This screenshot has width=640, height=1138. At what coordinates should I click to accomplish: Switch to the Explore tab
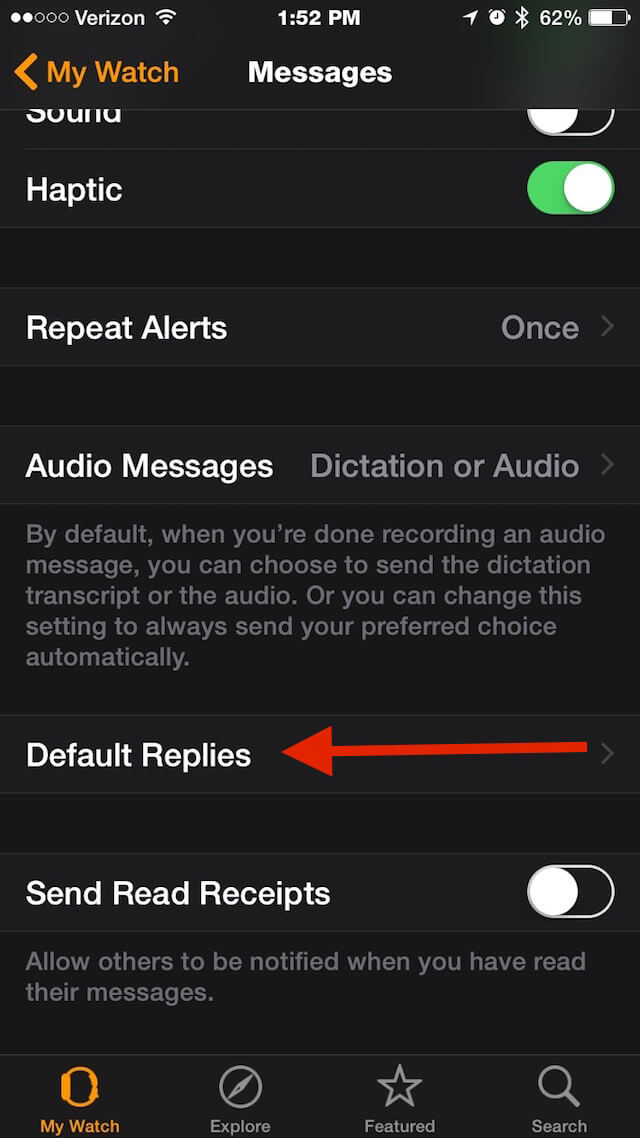(x=240, y=1098)
